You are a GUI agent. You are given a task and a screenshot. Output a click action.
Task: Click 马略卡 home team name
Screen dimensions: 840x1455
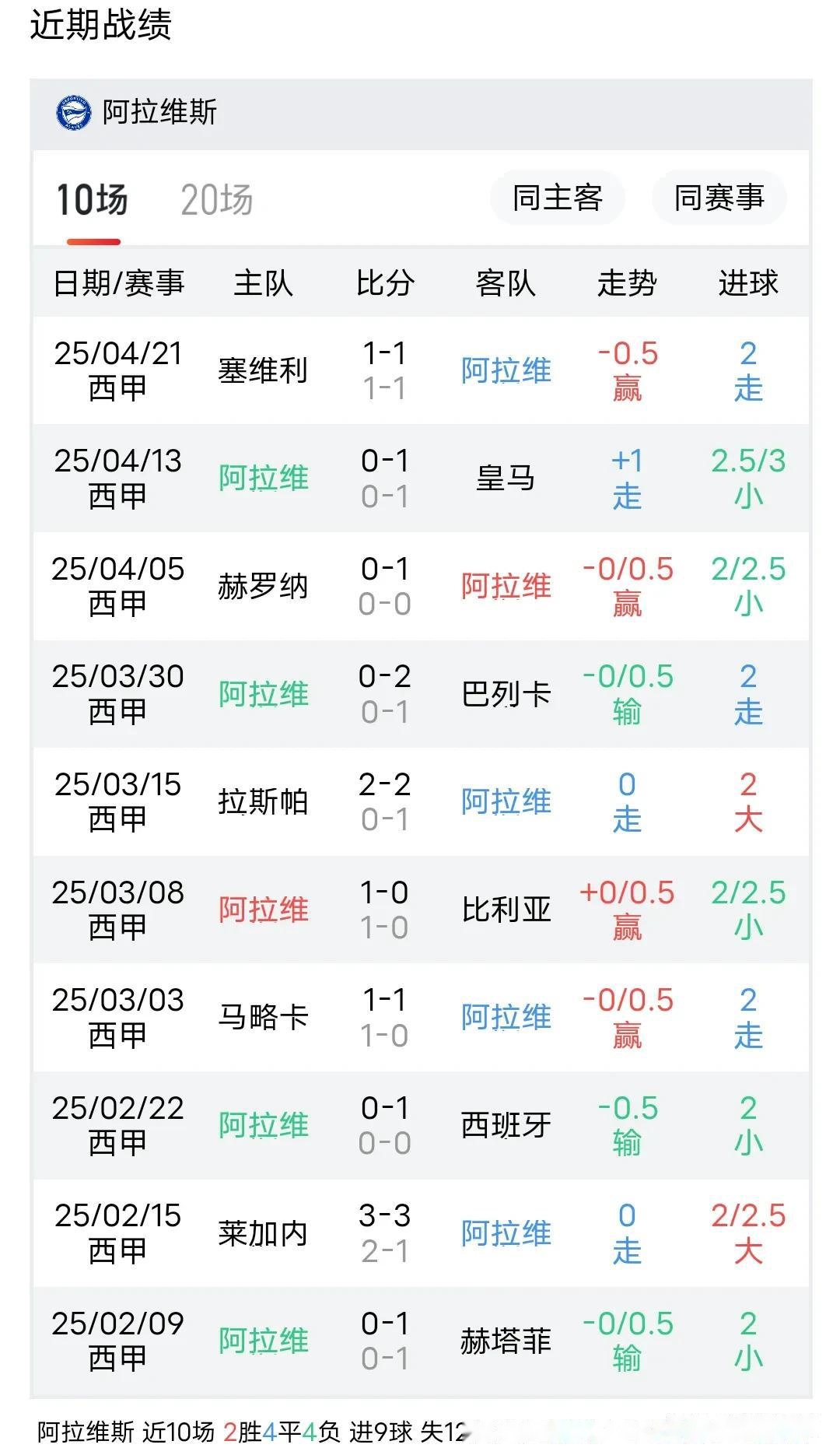[264, 1016]
